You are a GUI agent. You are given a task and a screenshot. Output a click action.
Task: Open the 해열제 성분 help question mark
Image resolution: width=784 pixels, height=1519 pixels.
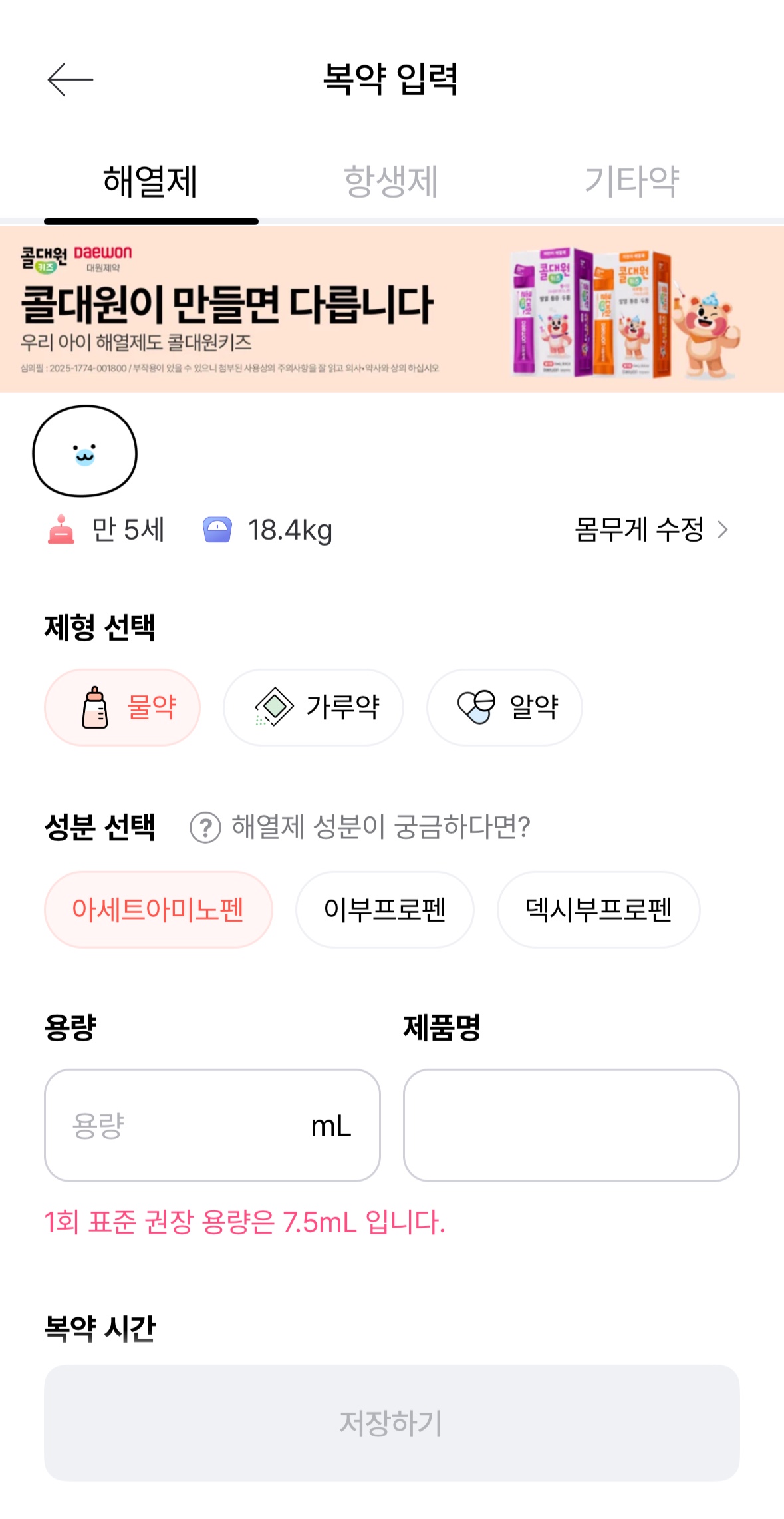pyautogui.click(x=206, y=827)
